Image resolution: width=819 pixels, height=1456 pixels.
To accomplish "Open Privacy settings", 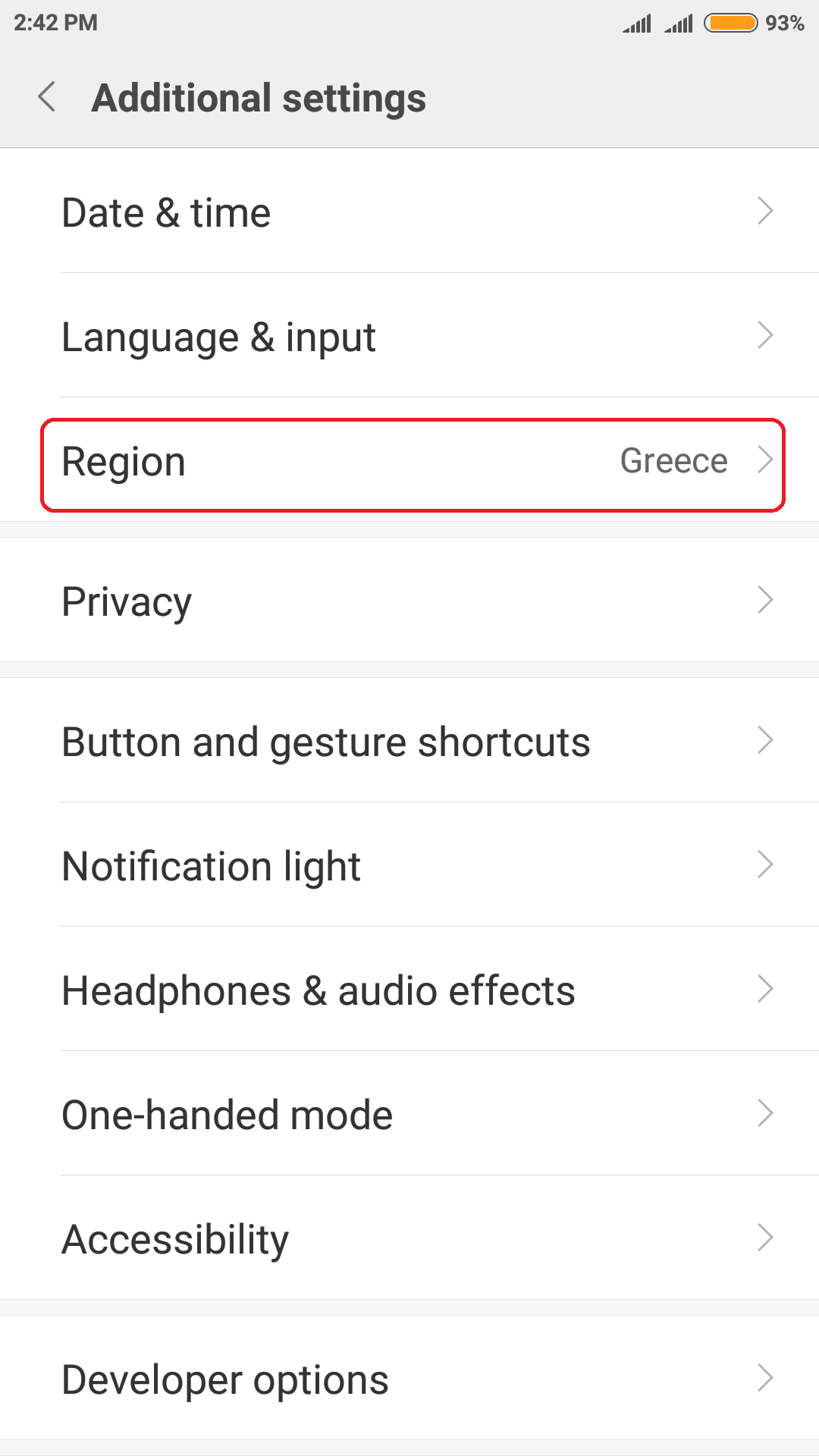I will click(x=409, y=601).
